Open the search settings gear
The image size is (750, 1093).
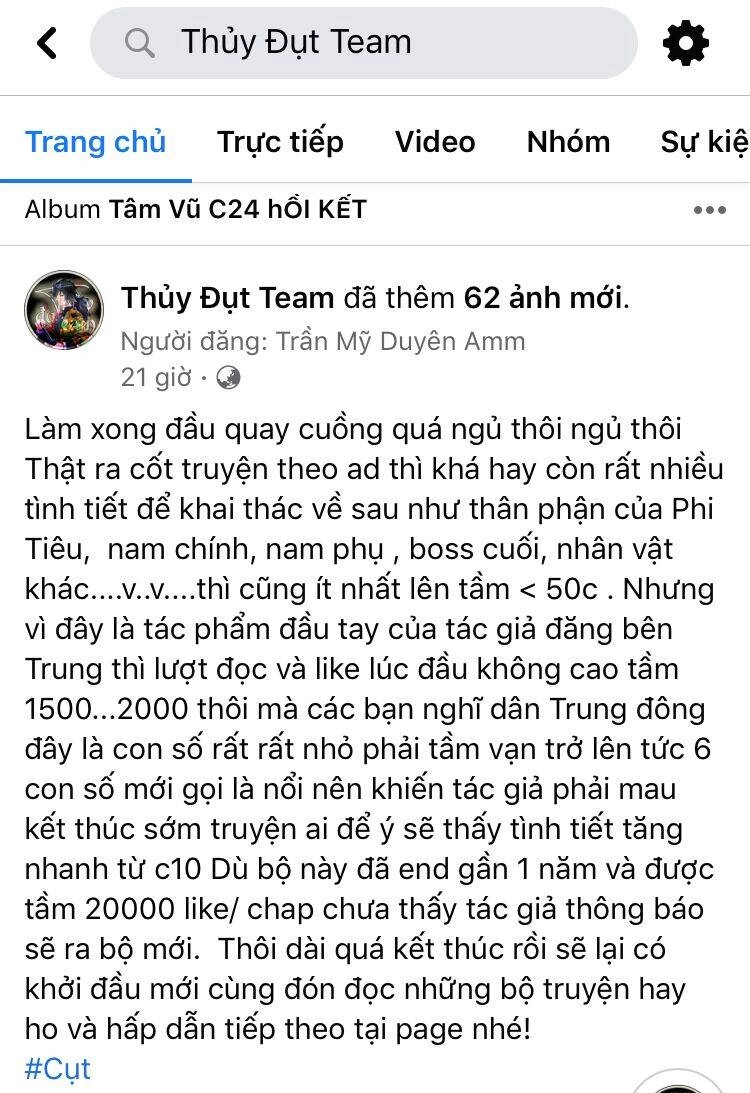684,42
